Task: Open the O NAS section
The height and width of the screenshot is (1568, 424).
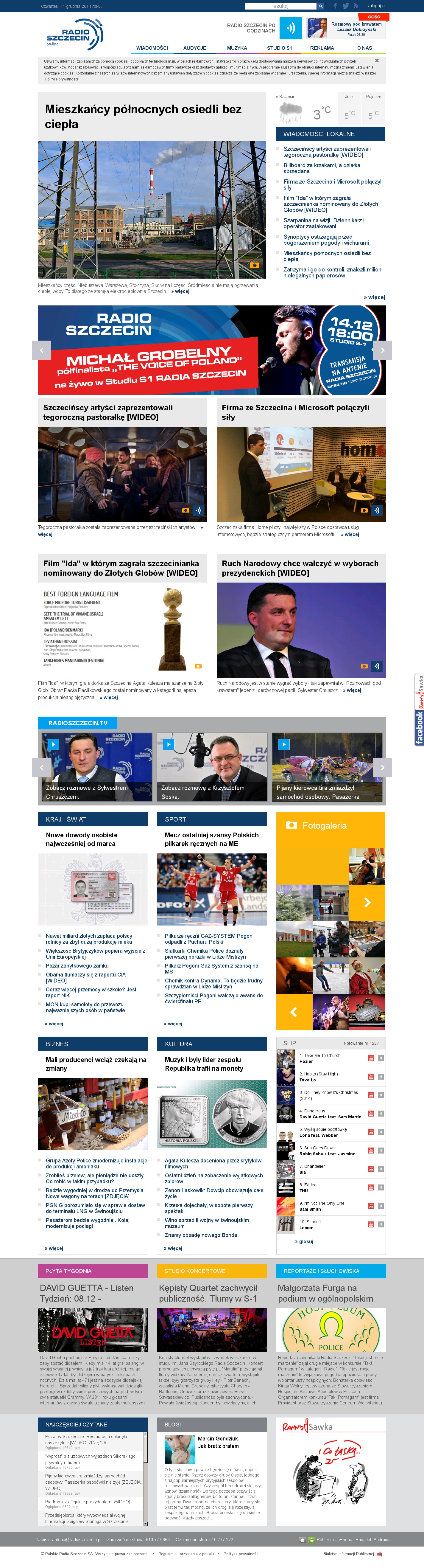Action: click(364, 48)
